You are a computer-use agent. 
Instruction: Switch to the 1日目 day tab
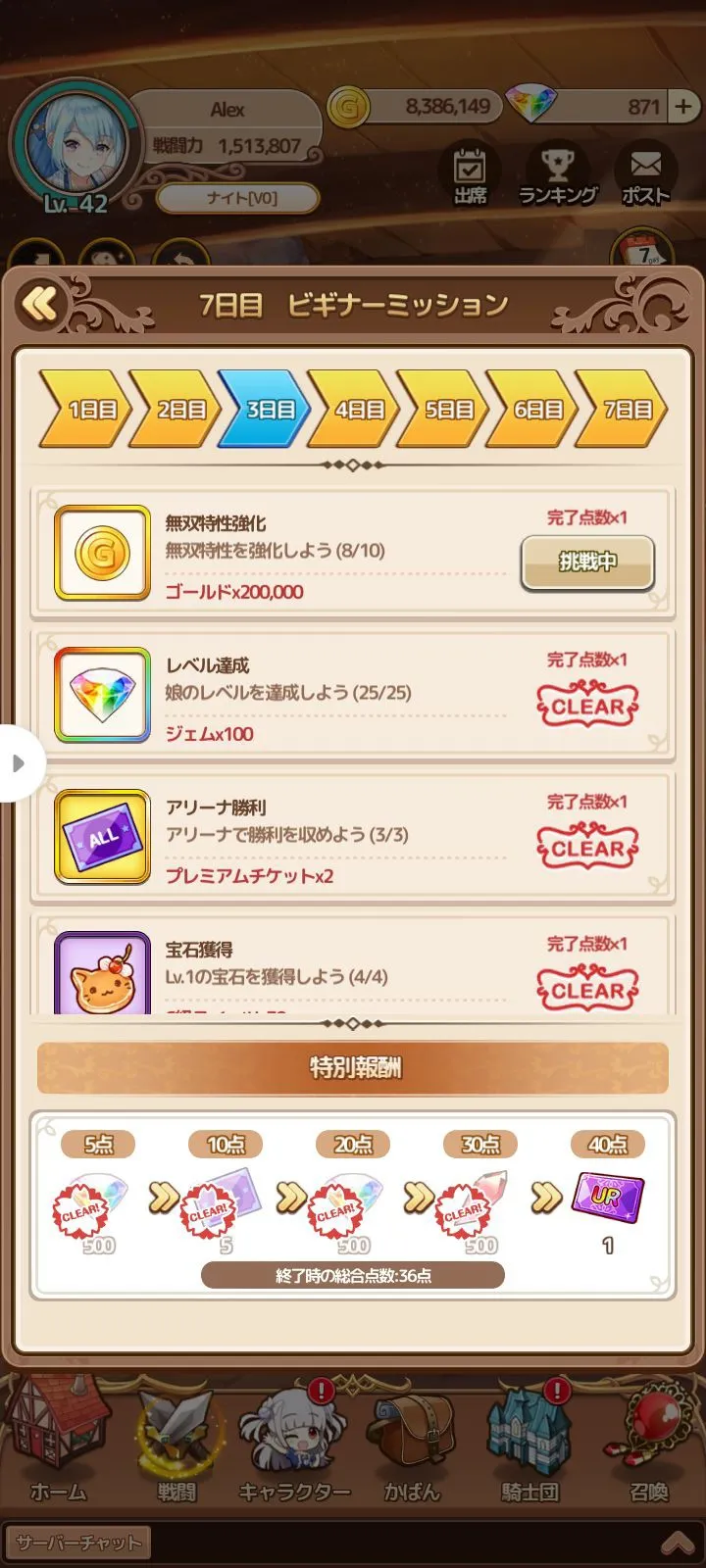(x=86, y=409)
